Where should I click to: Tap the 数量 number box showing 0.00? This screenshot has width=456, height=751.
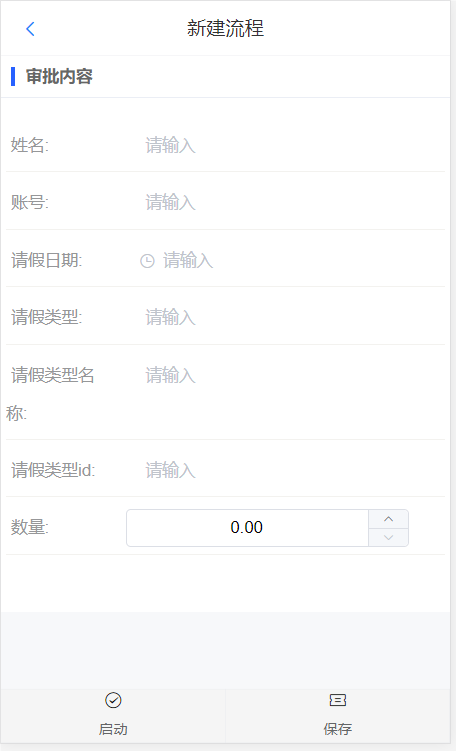247,527
